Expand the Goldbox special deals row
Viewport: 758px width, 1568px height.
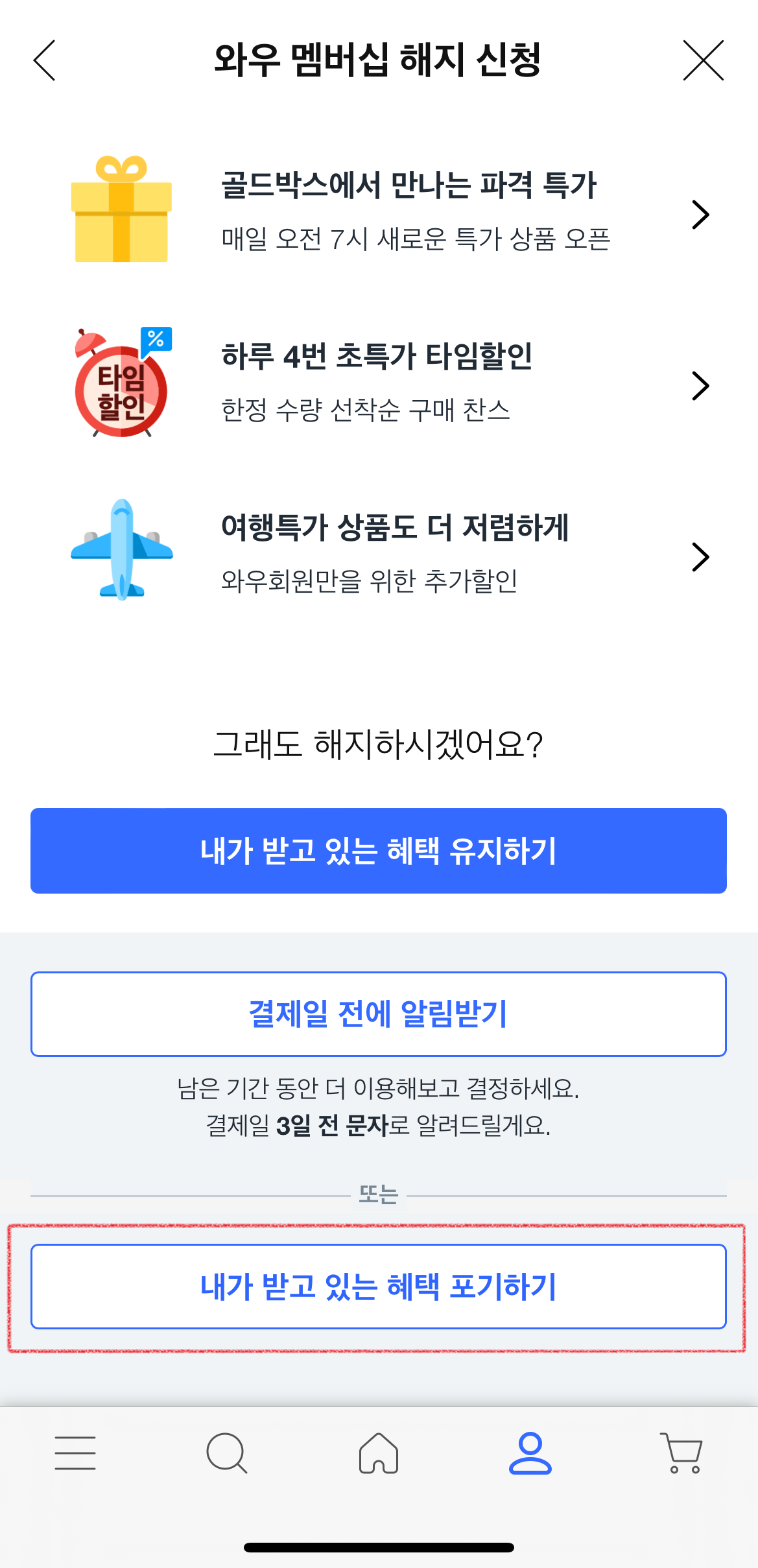point(700,215)
